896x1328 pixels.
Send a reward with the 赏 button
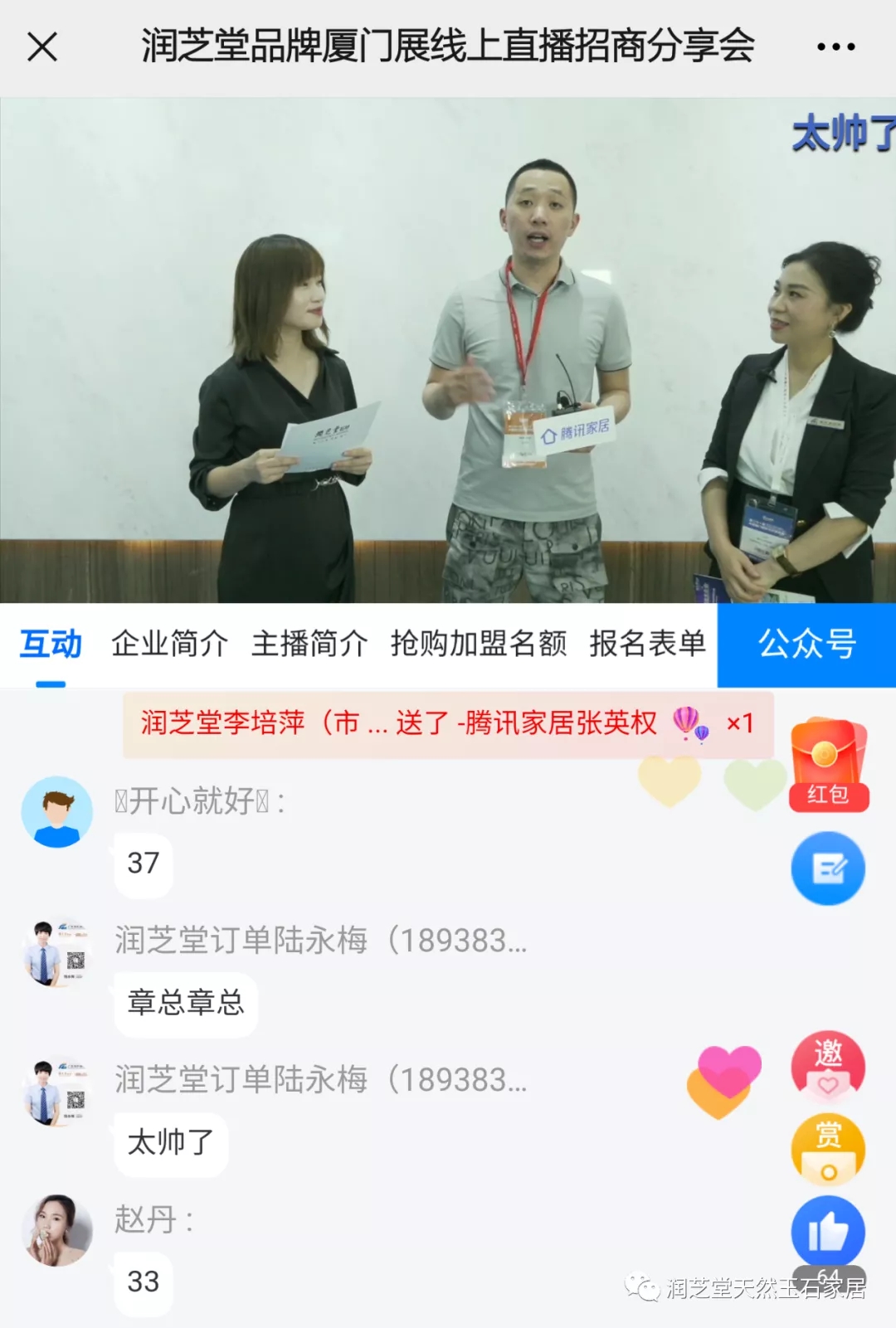click(828, 1149)
